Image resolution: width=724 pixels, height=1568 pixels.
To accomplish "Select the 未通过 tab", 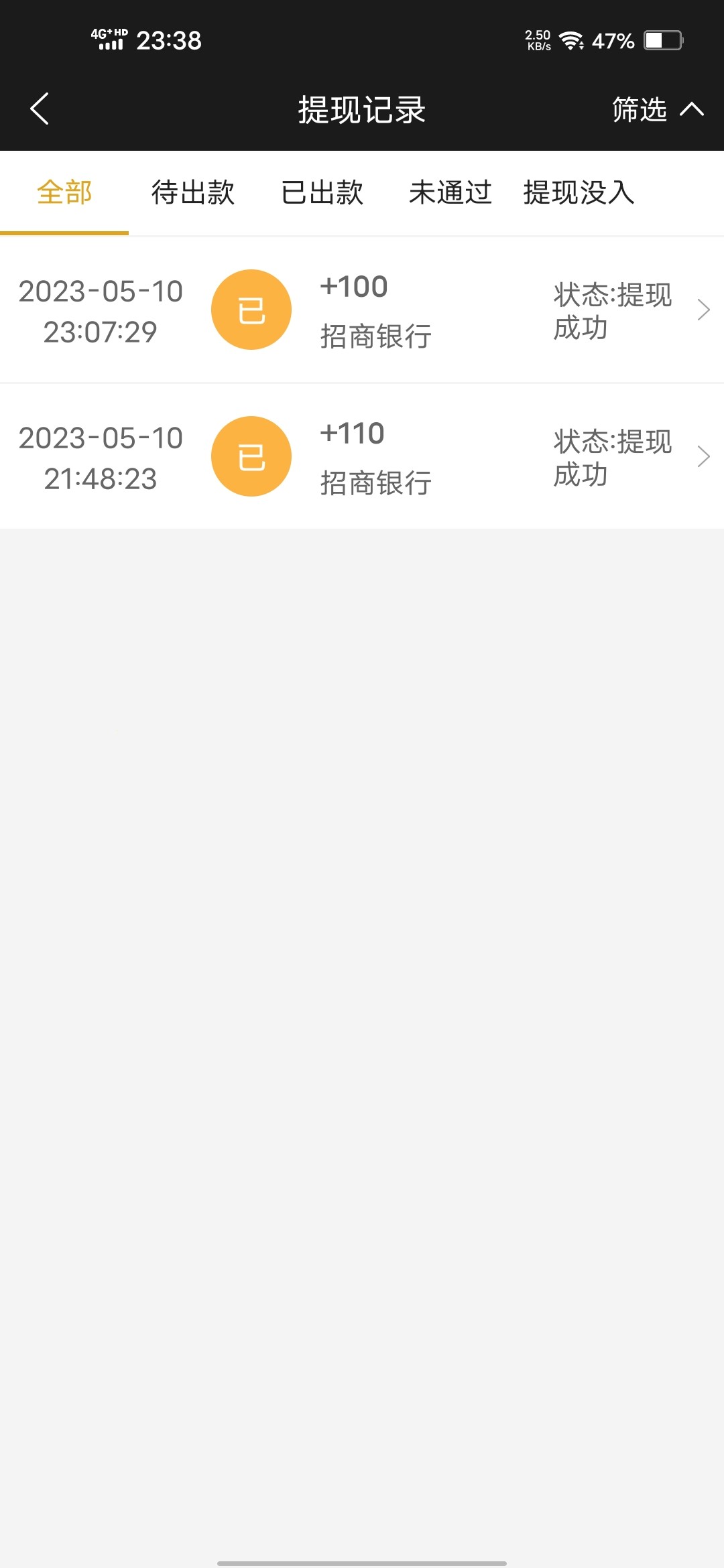I will click(450, 192).
